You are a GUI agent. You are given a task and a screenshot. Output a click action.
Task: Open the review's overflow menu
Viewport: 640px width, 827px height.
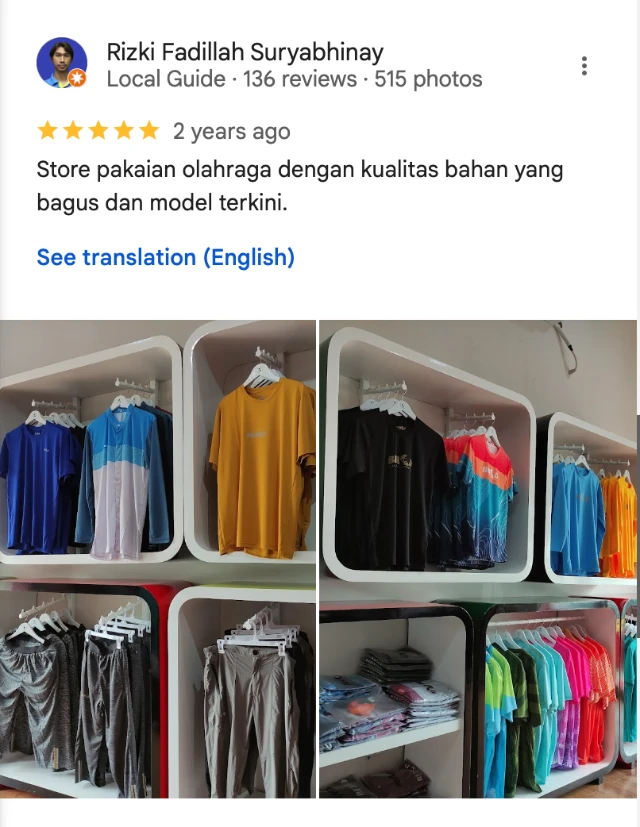[584, 66]
